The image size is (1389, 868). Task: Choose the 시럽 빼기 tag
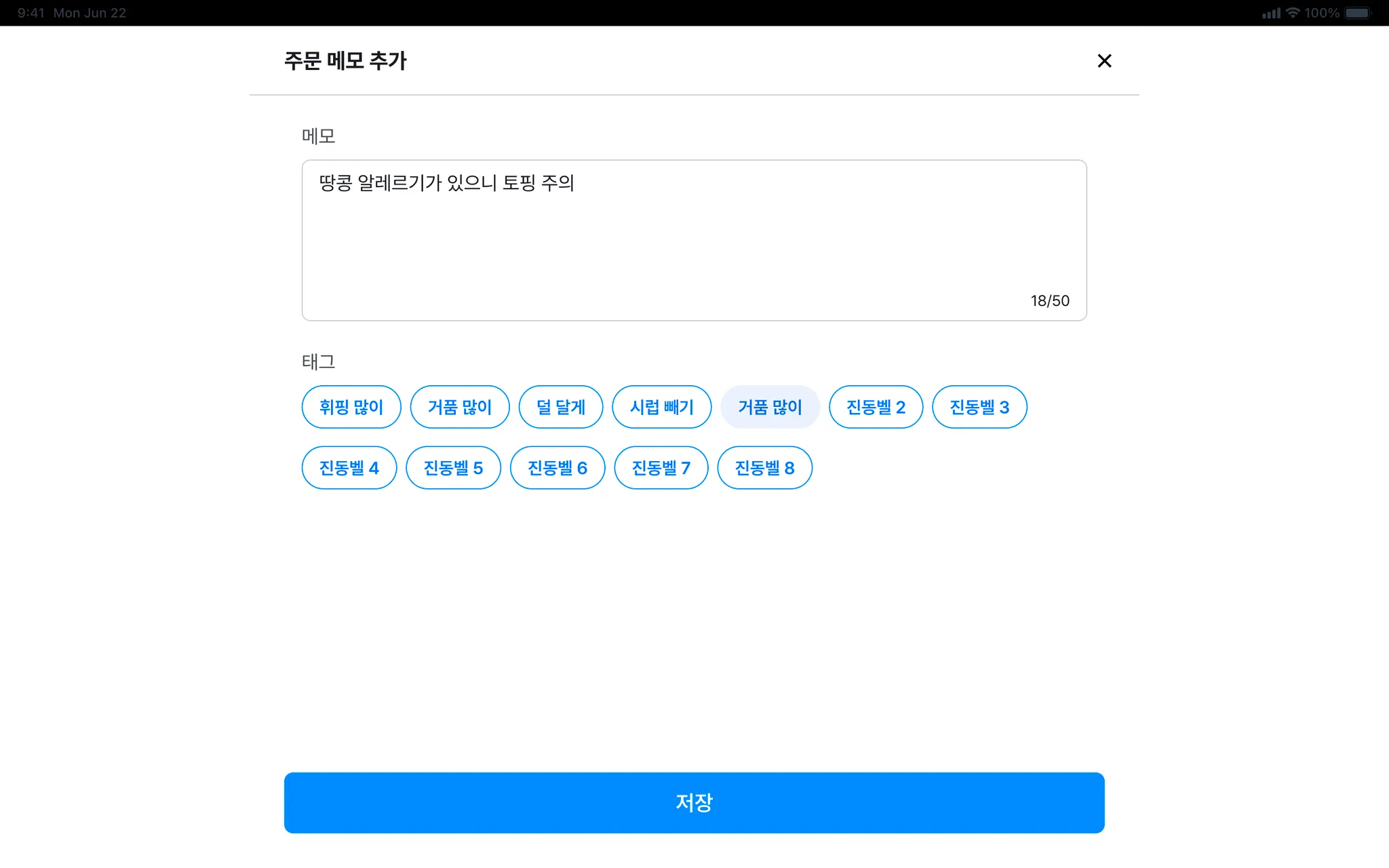pos(661,407)
